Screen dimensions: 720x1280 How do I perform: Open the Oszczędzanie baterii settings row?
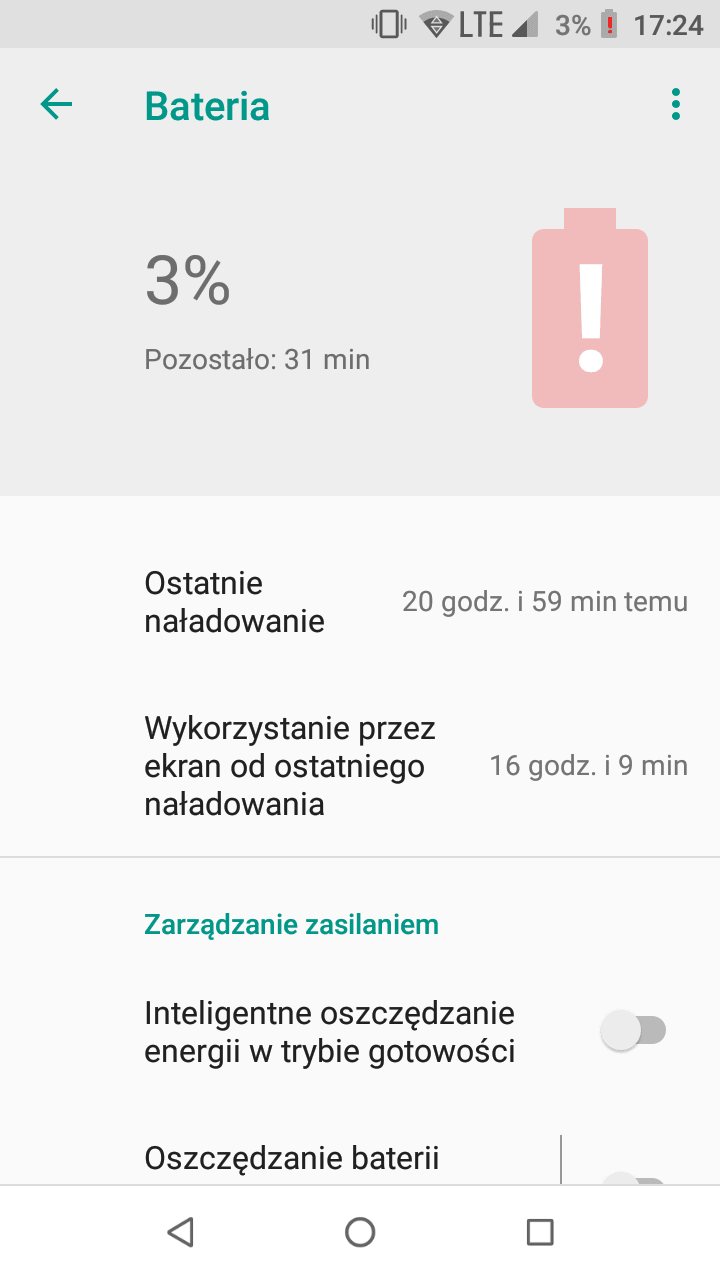(280, 1160)
